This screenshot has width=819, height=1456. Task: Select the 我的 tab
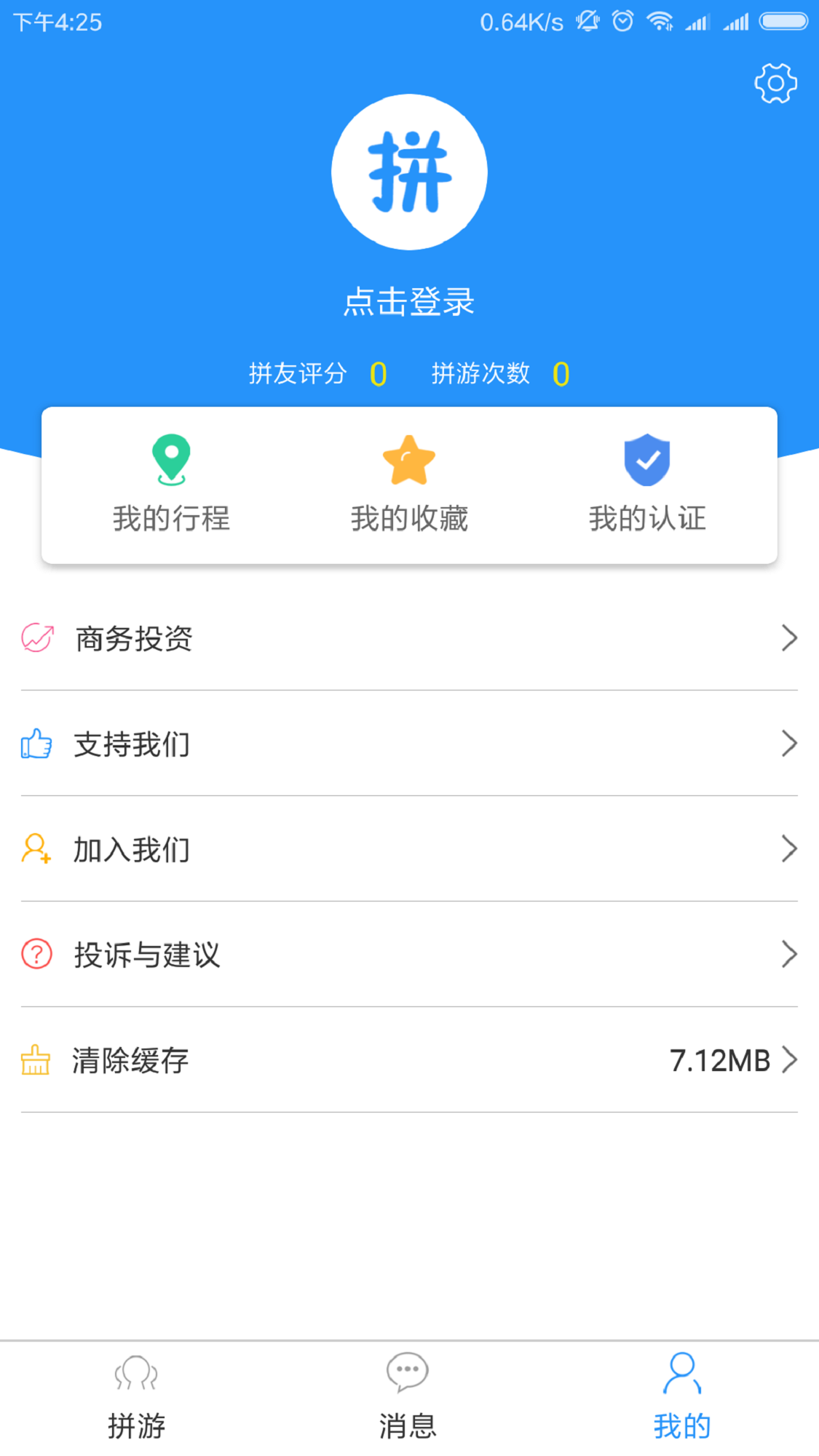coord(681,1397)
